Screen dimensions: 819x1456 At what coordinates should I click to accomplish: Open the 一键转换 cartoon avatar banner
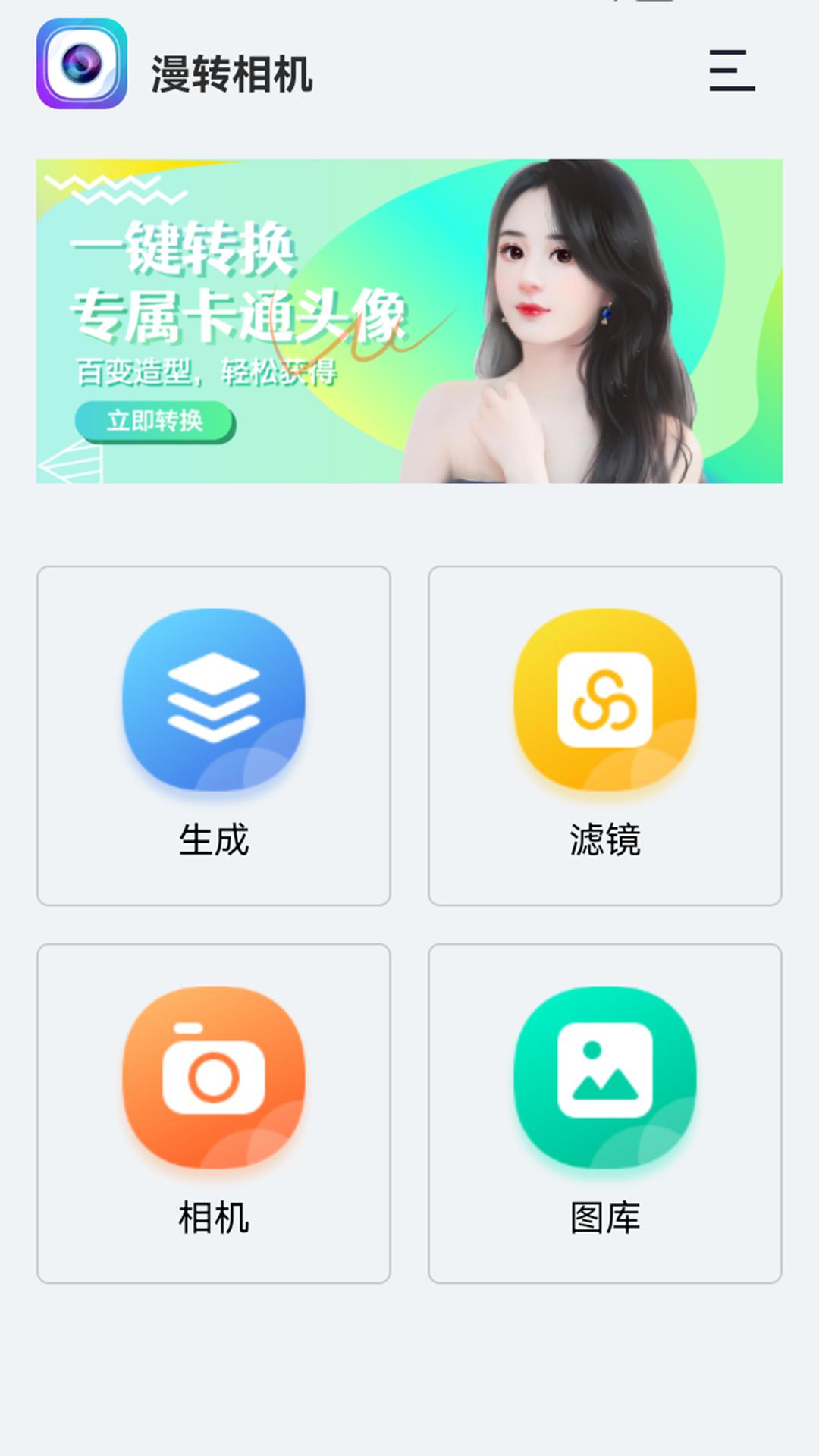(409, 322)
